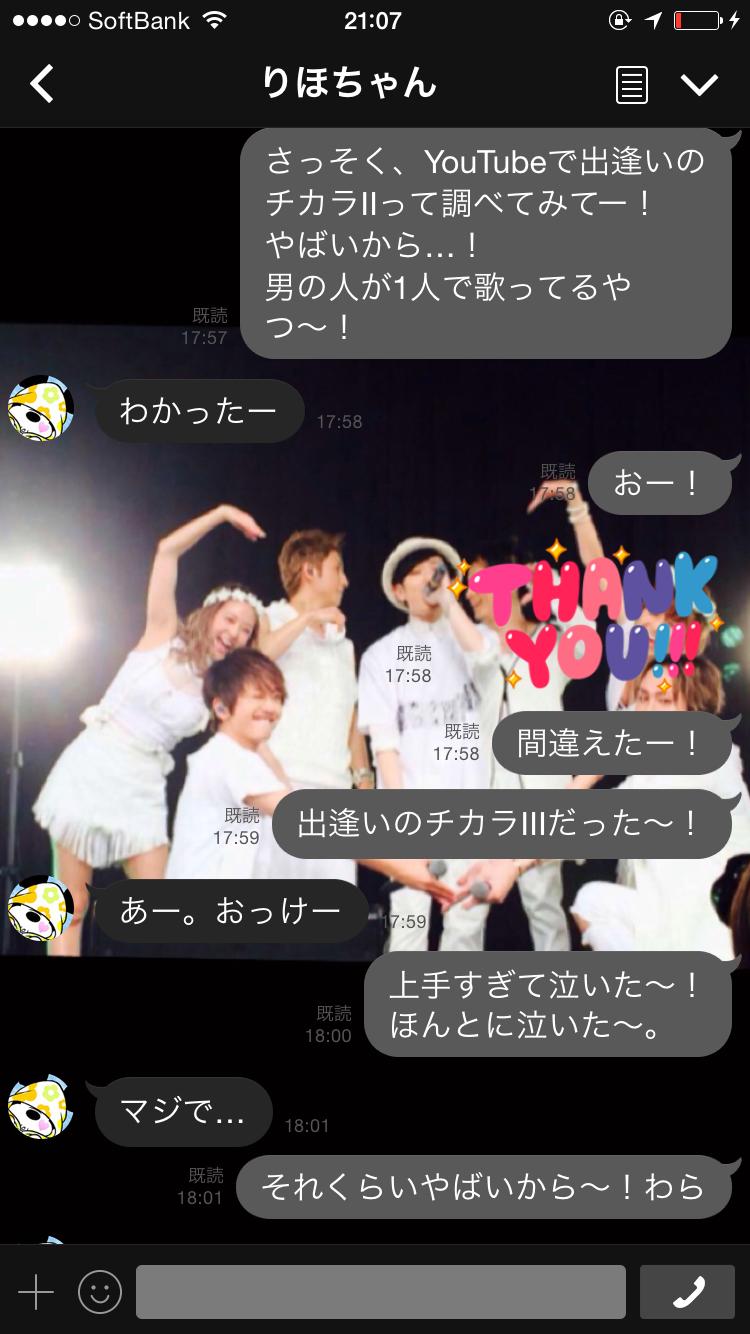Screen dimensions: 750x1334
Task: Open the notes icon in header
Action: pyautogui.click(x=631, y=85)
